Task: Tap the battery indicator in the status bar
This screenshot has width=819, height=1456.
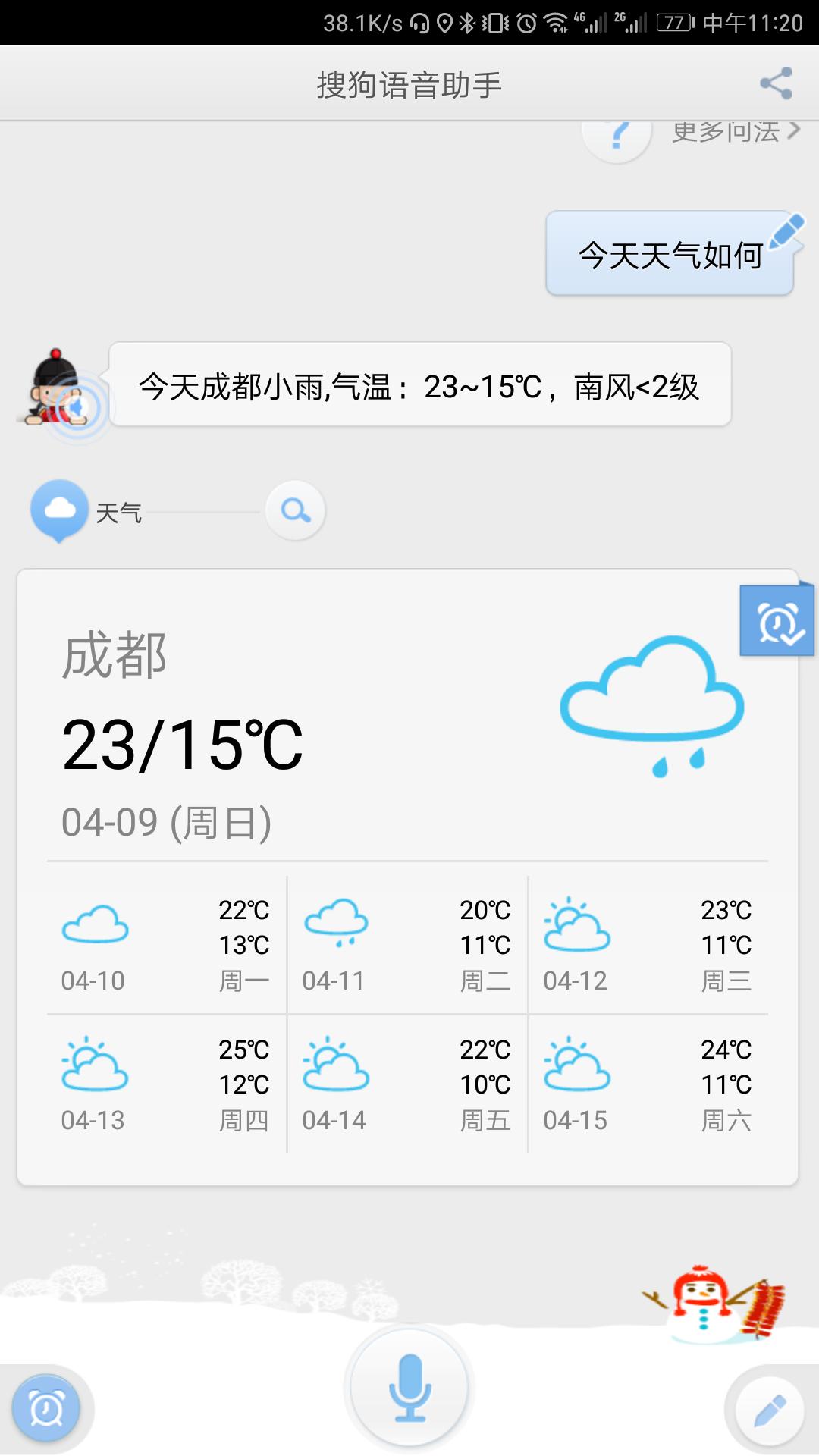Action: (673, 23)
